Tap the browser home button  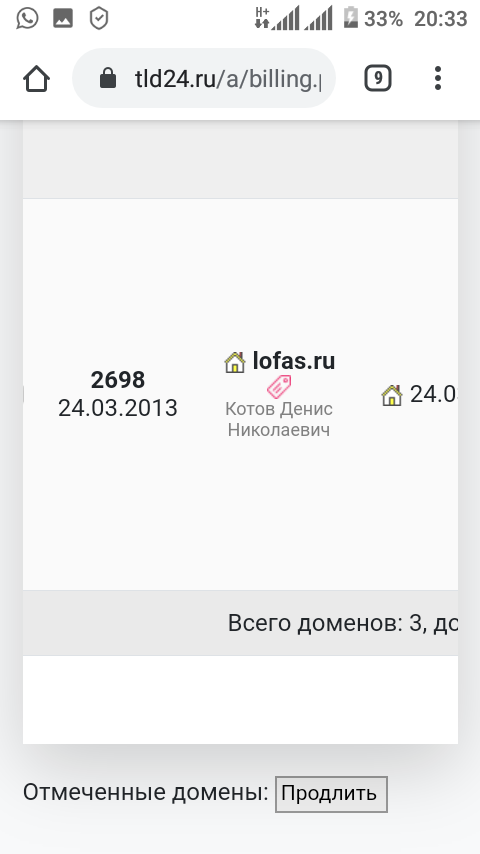coord(37,78)
